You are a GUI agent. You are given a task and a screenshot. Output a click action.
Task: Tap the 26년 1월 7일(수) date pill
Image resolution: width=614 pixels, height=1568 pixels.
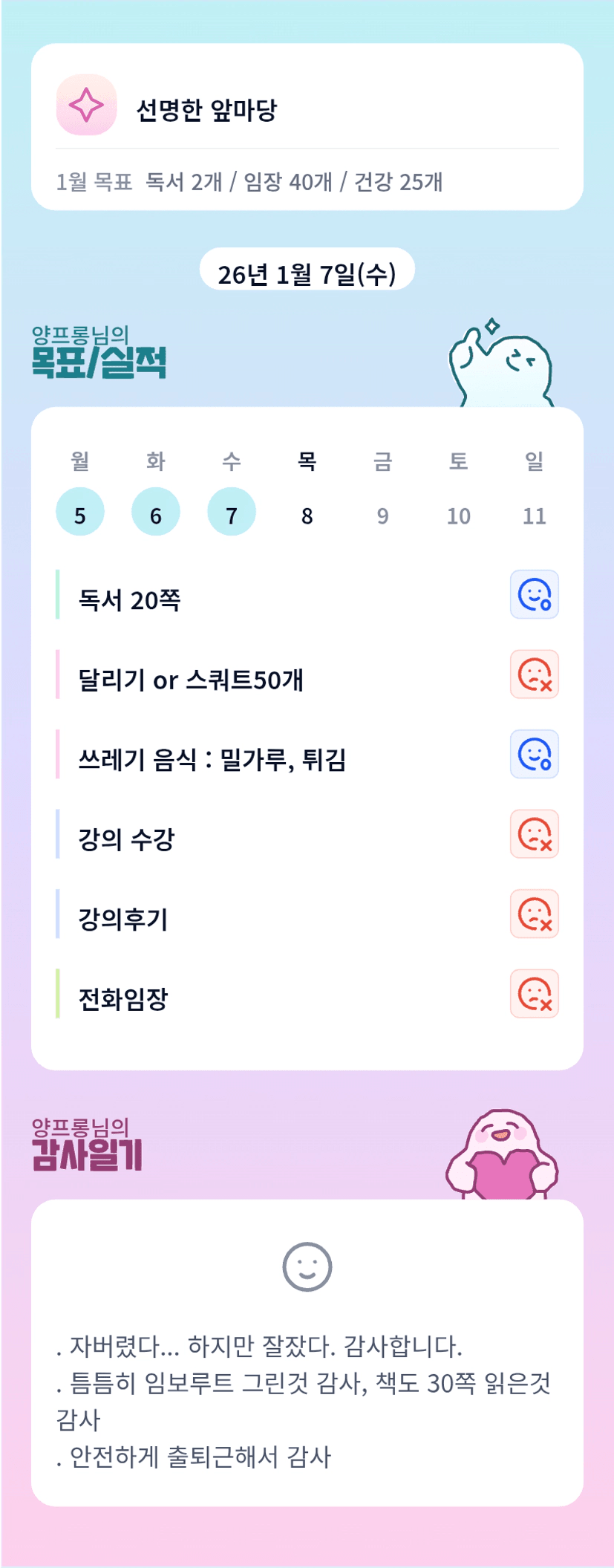coord(307,273)
